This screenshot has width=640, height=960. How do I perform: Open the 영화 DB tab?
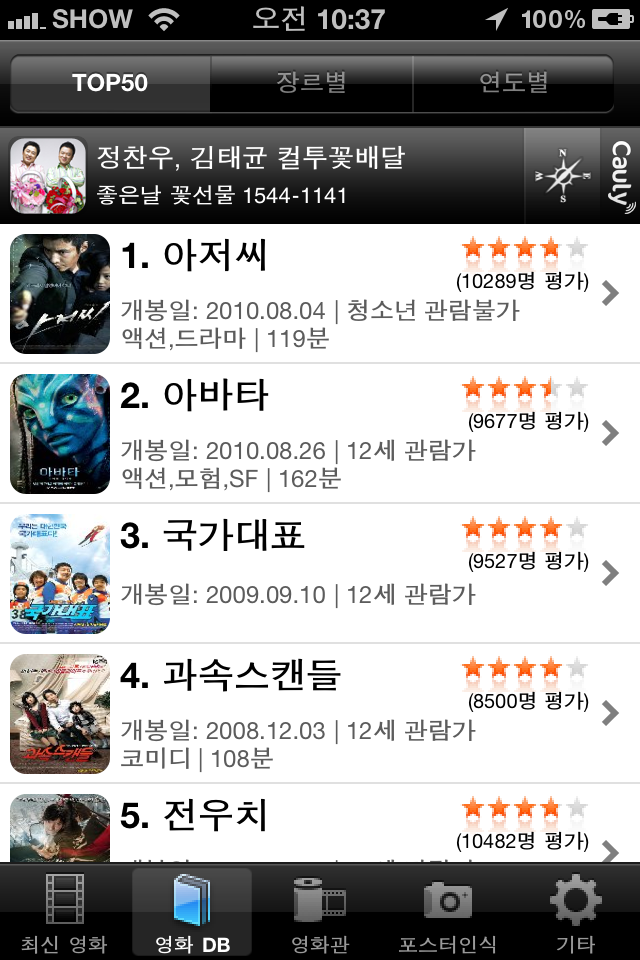(x=192, y=913)
